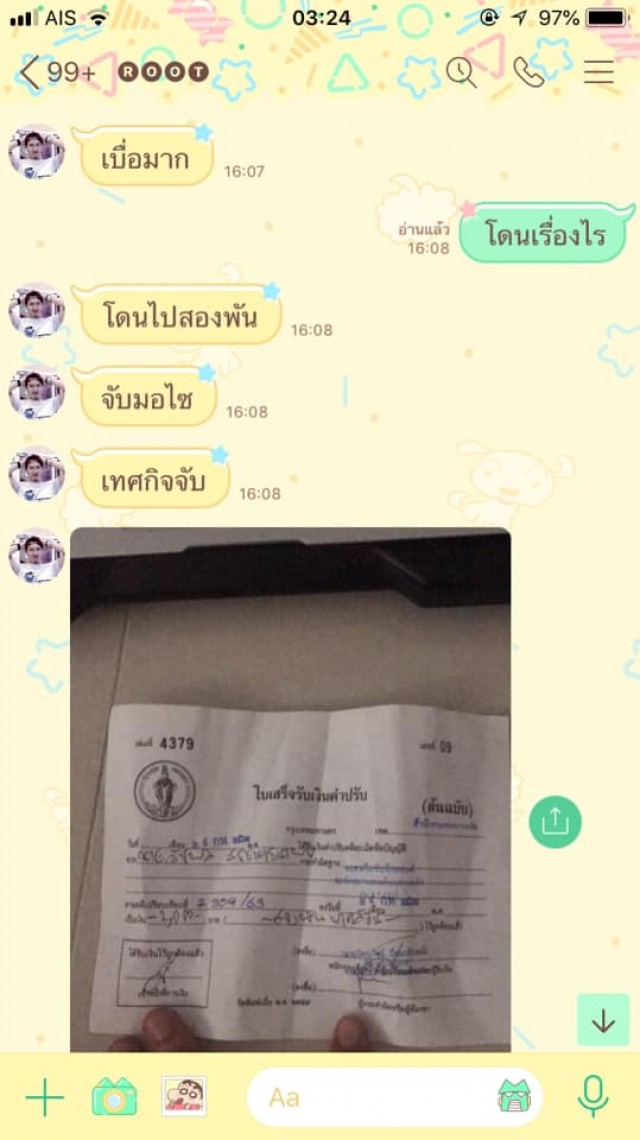Viewport: 640px width, 1140px height.
Task: Open the receipt photo
Action: 290,790
